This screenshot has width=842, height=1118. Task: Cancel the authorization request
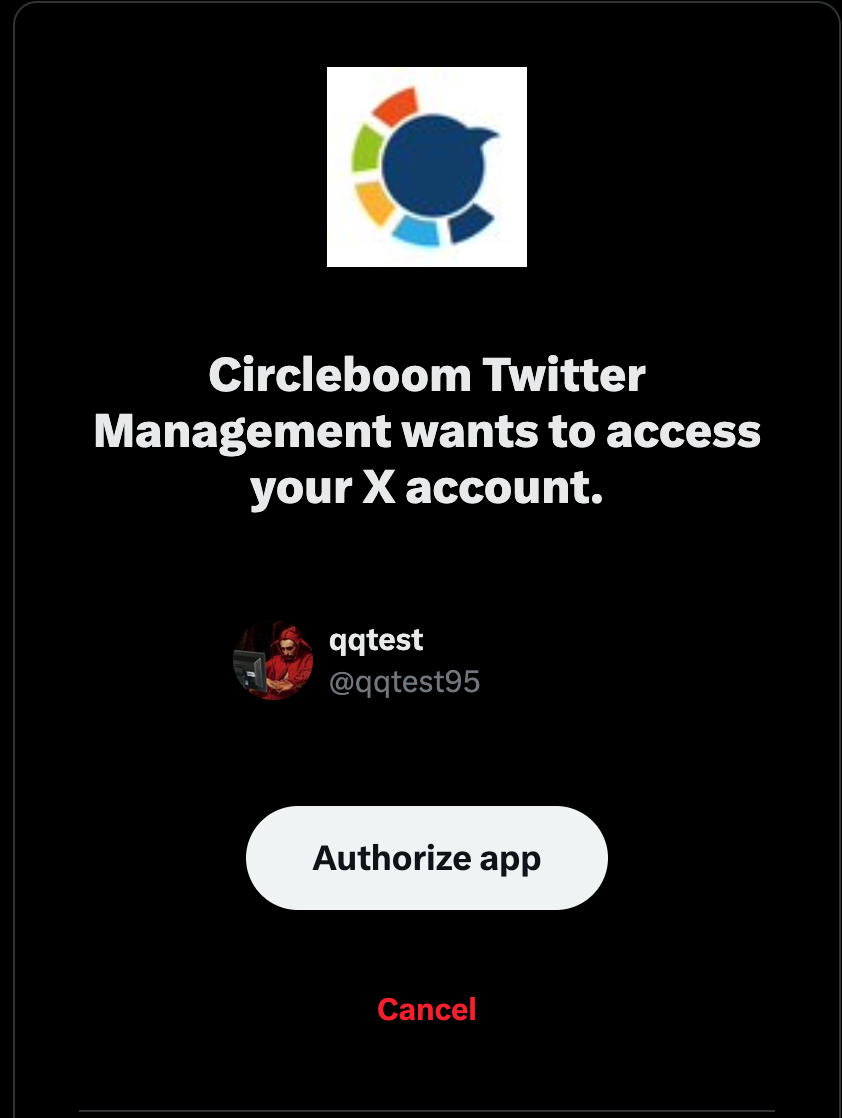pos(426,1010)
